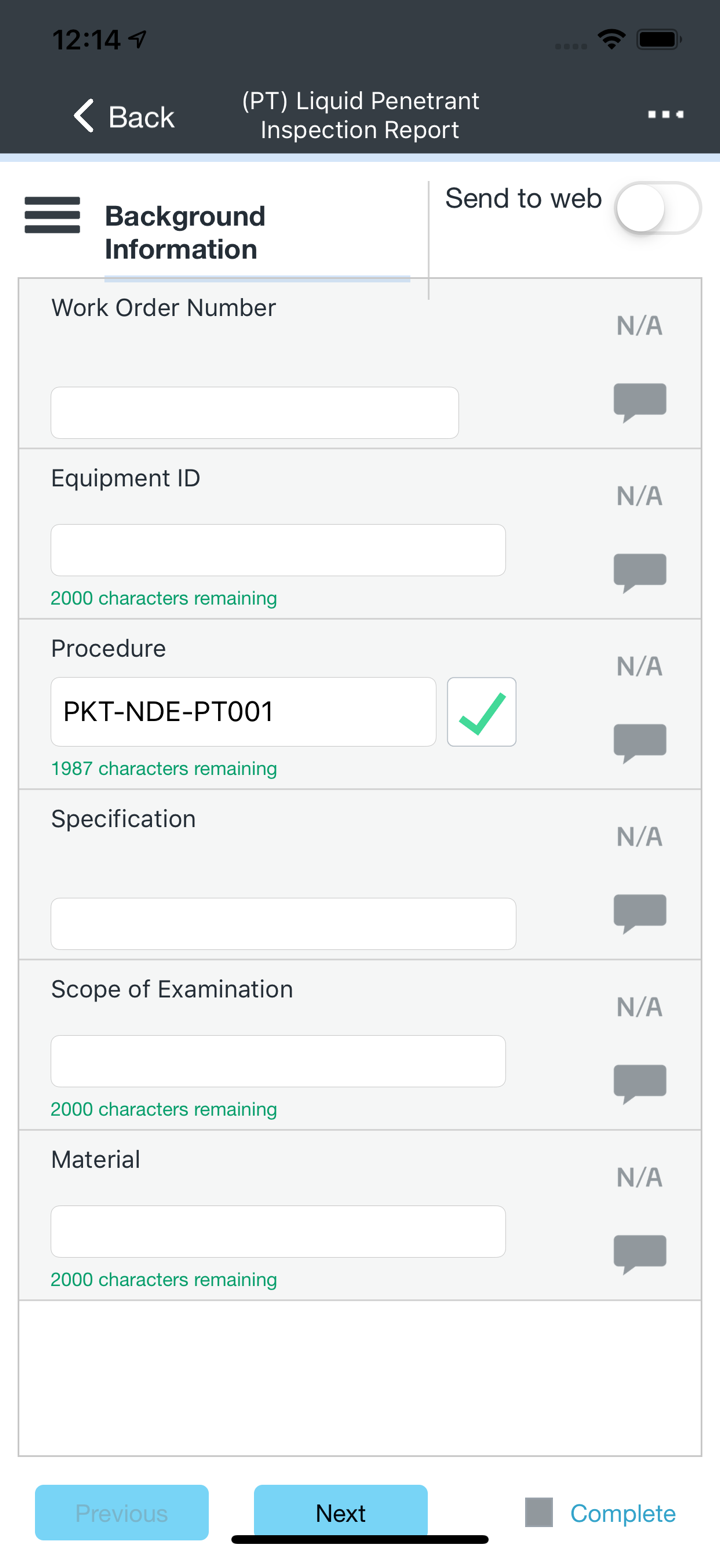This screenshot has width=720, height=1558.
Task: Enable the Send to web toggle
Action: (657, 209)
